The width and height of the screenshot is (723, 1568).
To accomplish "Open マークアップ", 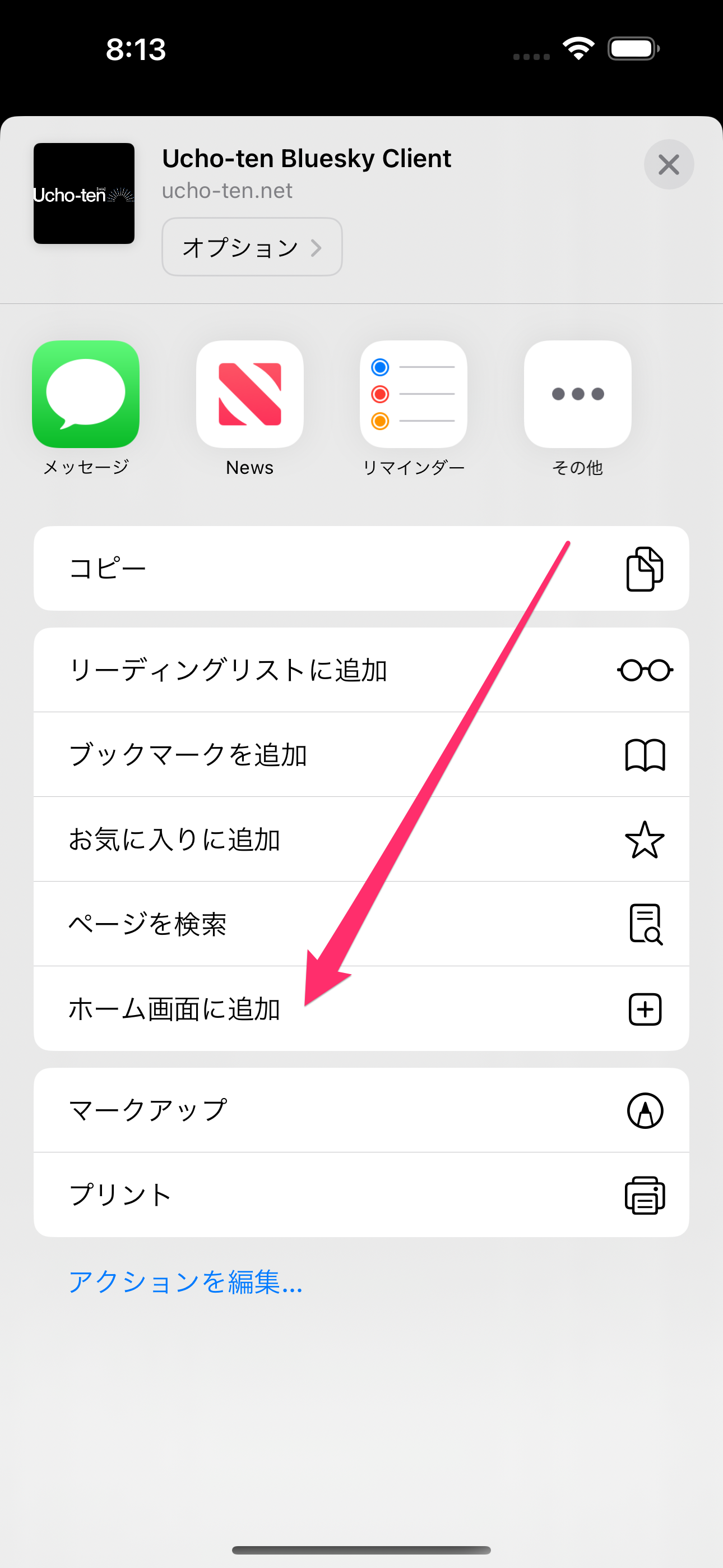I will [361, 1110].
